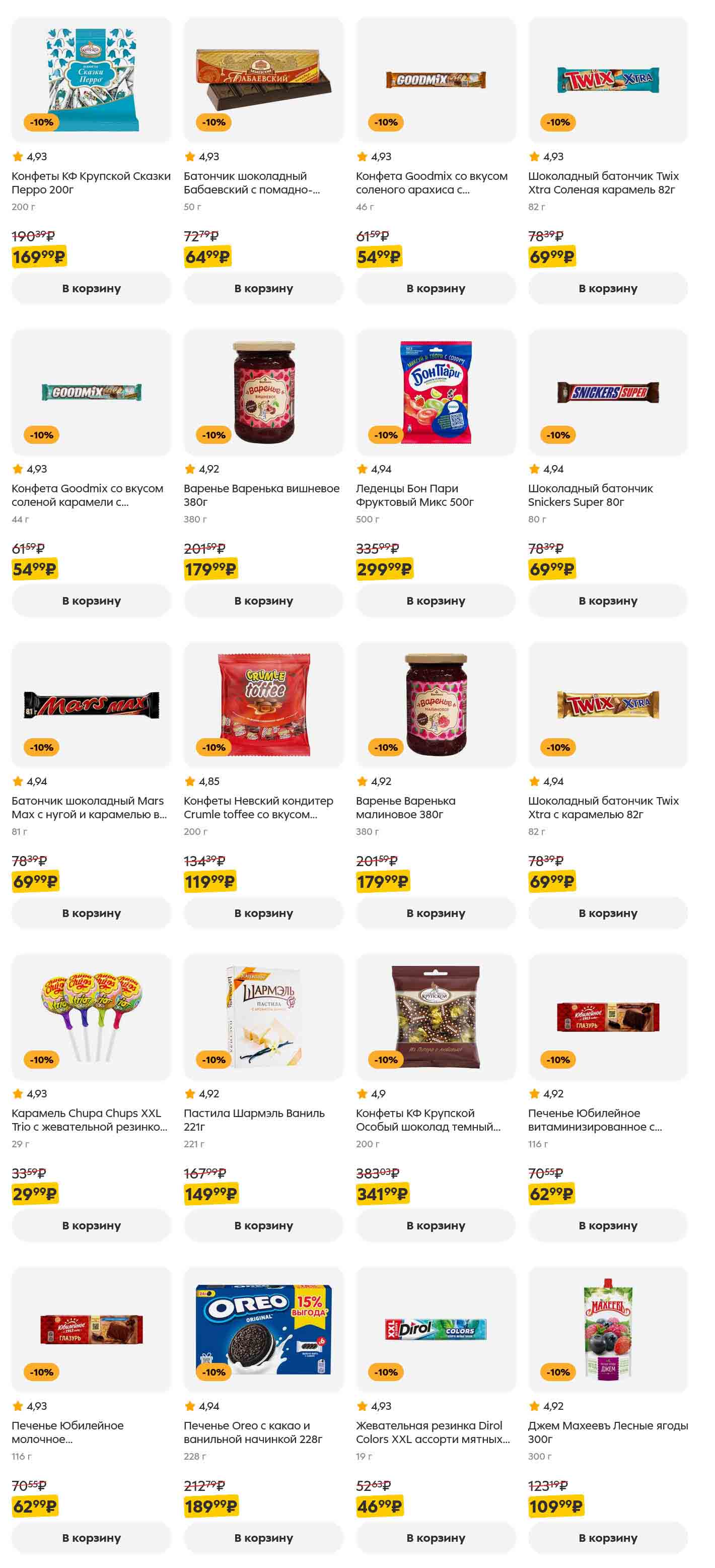Image resolution: width=715 pixels, height=1568 pixels.
Task: Add Бон Пари Фруктовый Микс to cart
Action: coord(435,600)
